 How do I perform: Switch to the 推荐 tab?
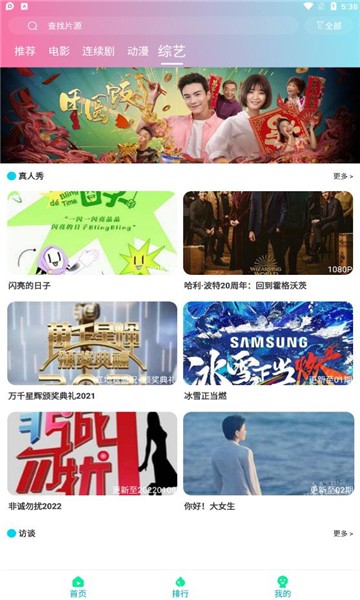25,51
